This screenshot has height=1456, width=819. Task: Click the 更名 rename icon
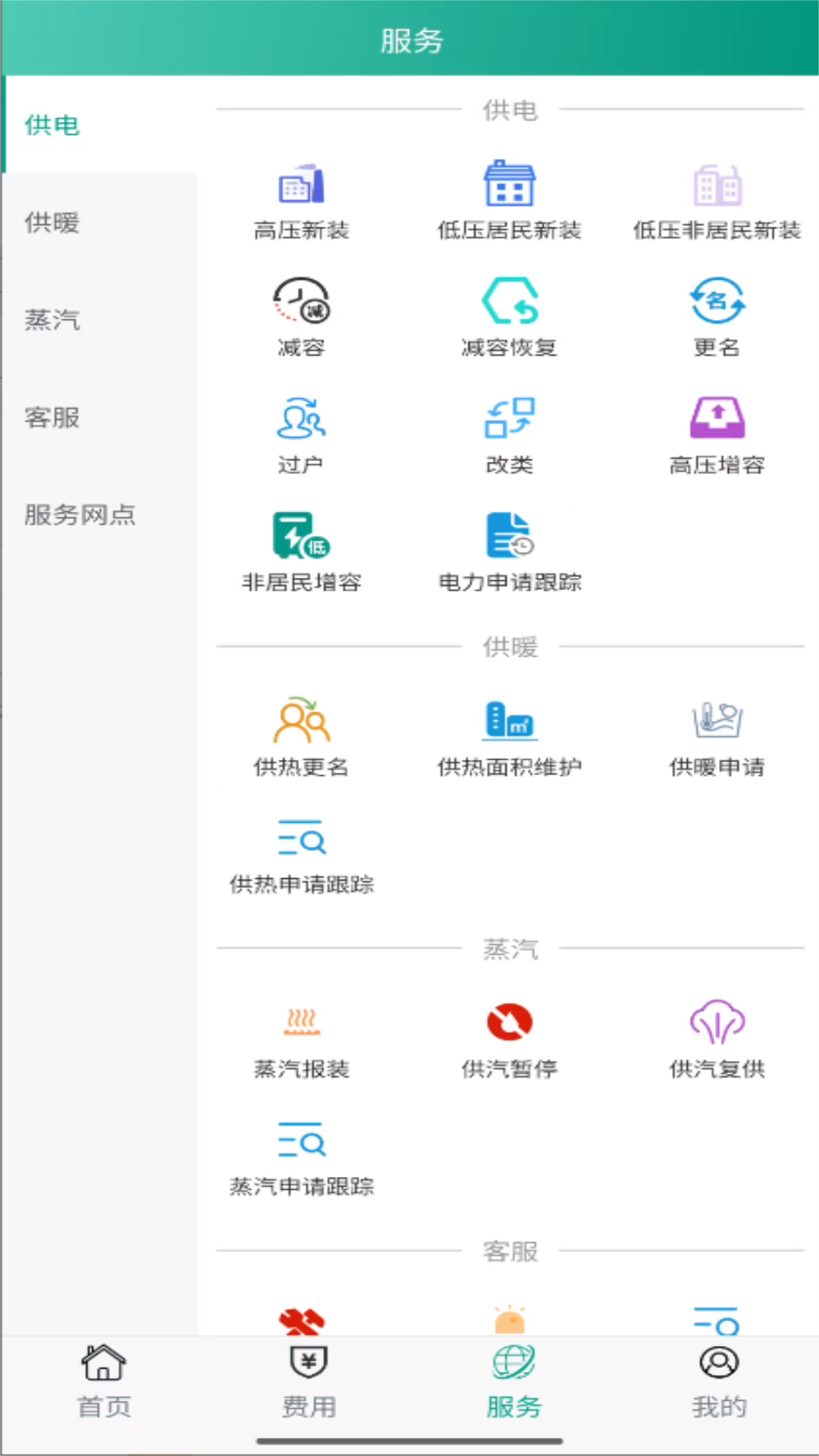point(717,300)
